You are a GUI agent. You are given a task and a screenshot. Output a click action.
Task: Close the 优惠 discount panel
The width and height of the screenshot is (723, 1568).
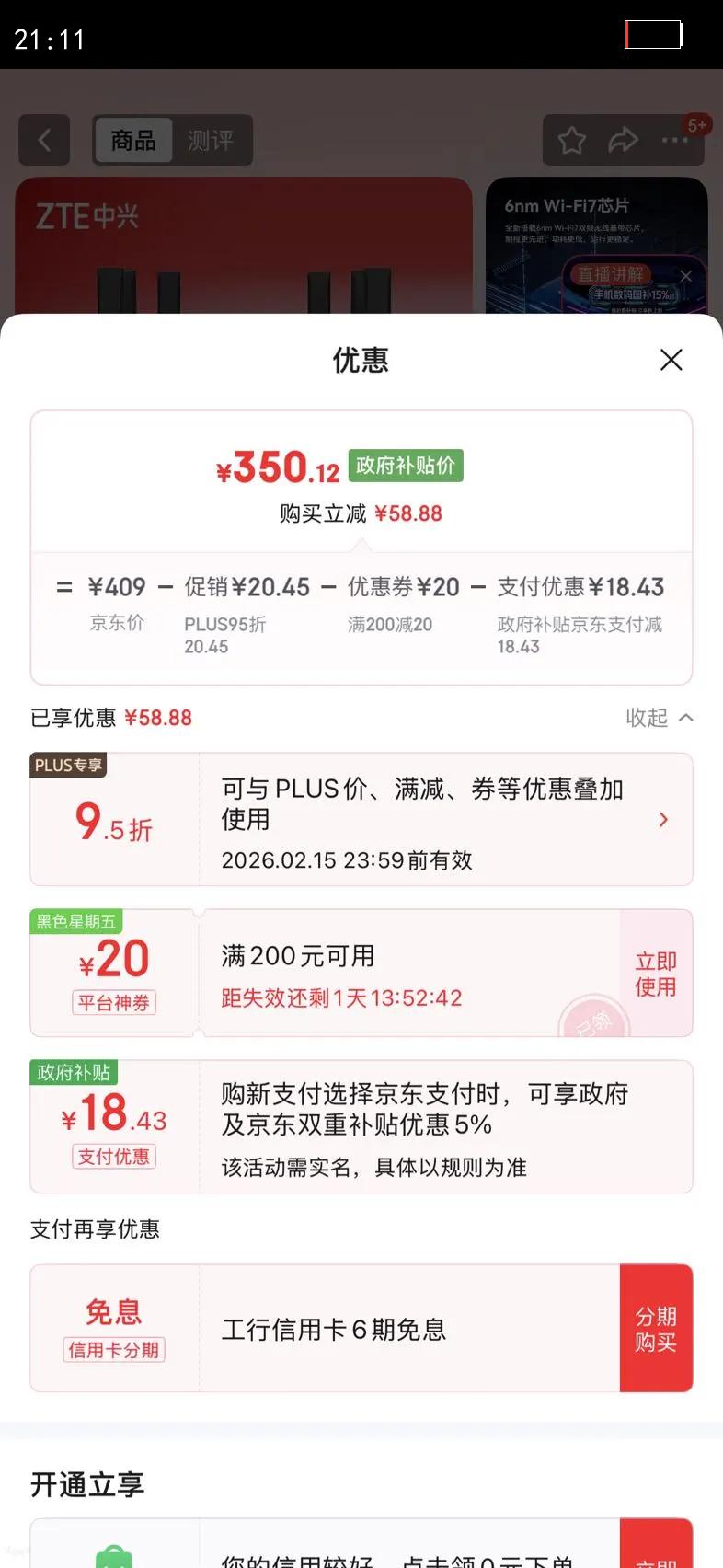(x=671, y=360)
